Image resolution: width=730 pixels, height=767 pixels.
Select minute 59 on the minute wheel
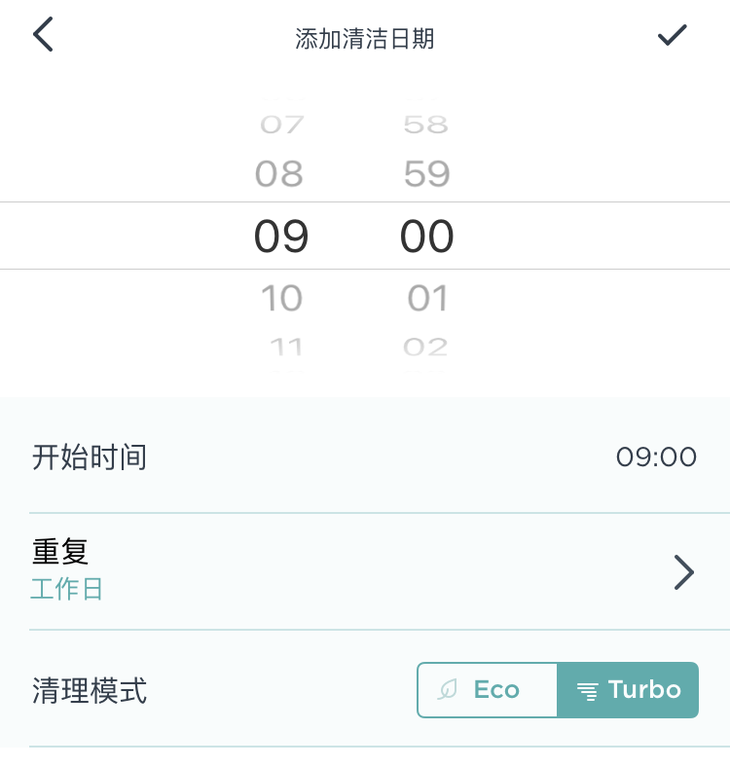(x=426, y=172)
